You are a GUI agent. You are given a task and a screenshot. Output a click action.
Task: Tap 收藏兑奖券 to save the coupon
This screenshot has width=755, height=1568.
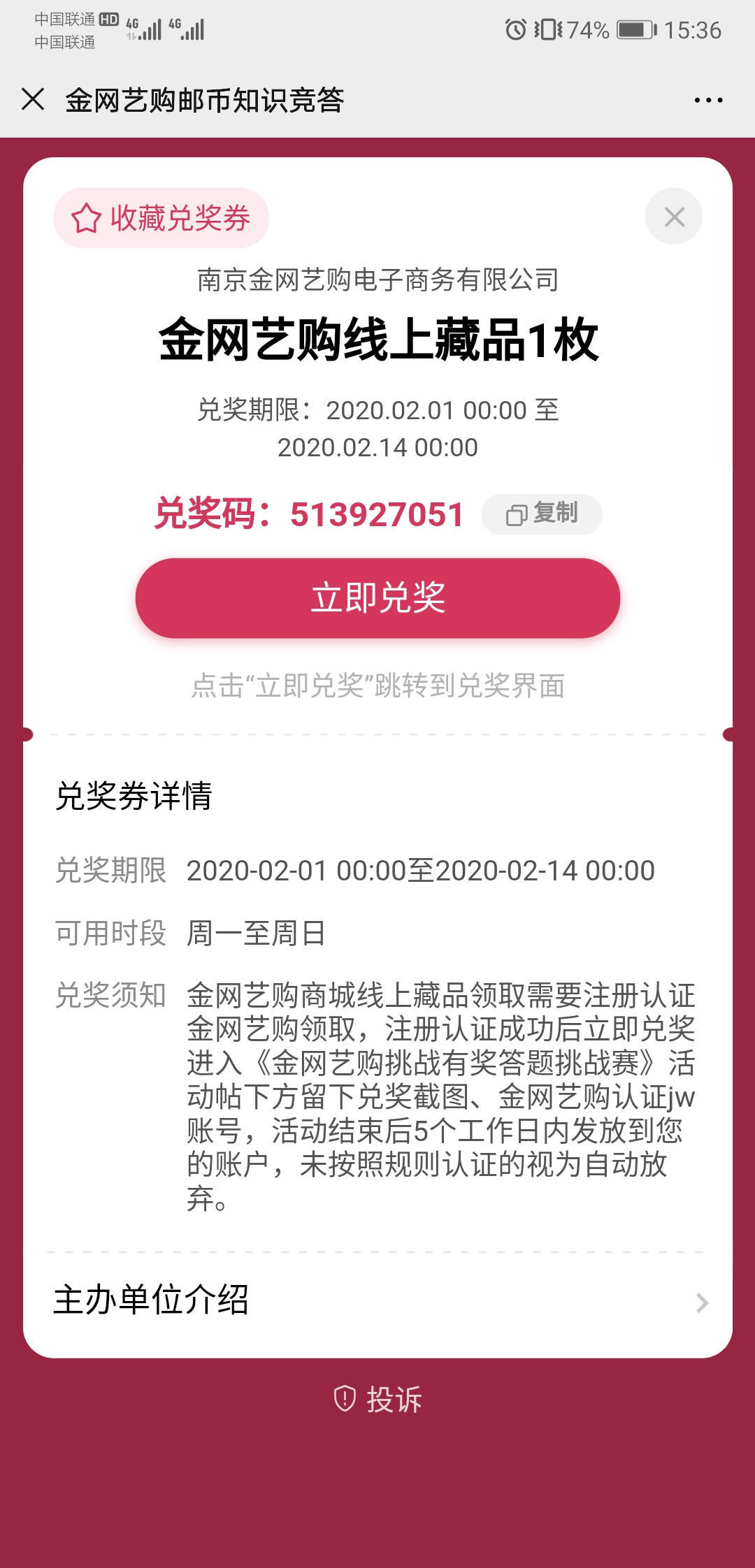[x=161, y=218]
